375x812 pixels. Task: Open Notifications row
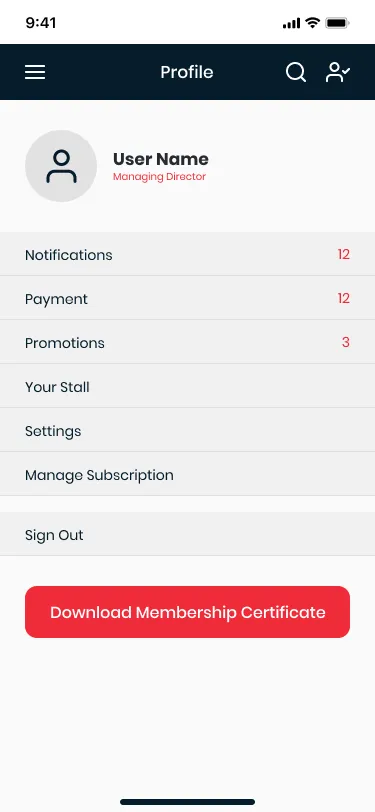pos(188,254)
